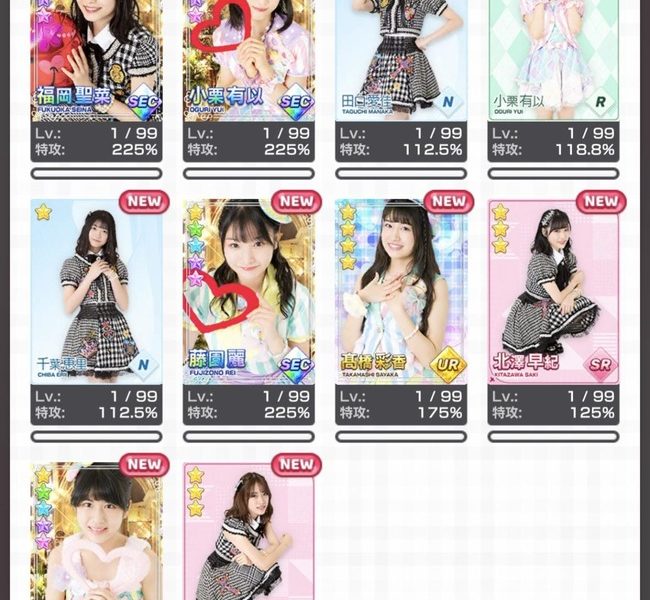Open the 福岡聖菜 SEC card
Image resolution: width=650 pixels, height=600 pixels.
coord(96,55)
